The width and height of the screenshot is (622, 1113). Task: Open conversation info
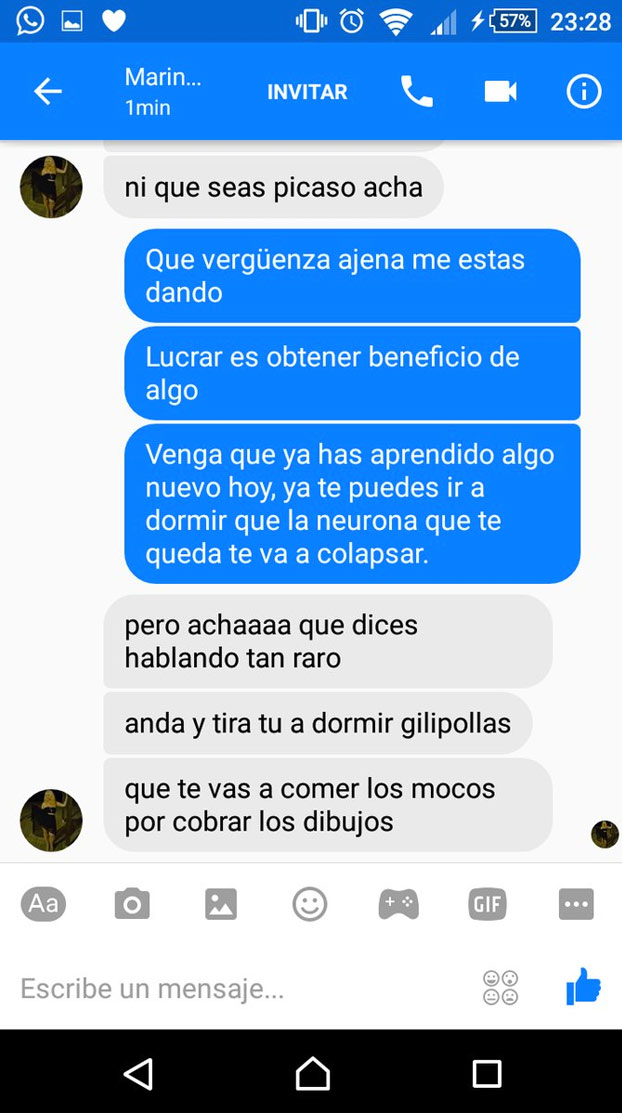tap(584, 92)
